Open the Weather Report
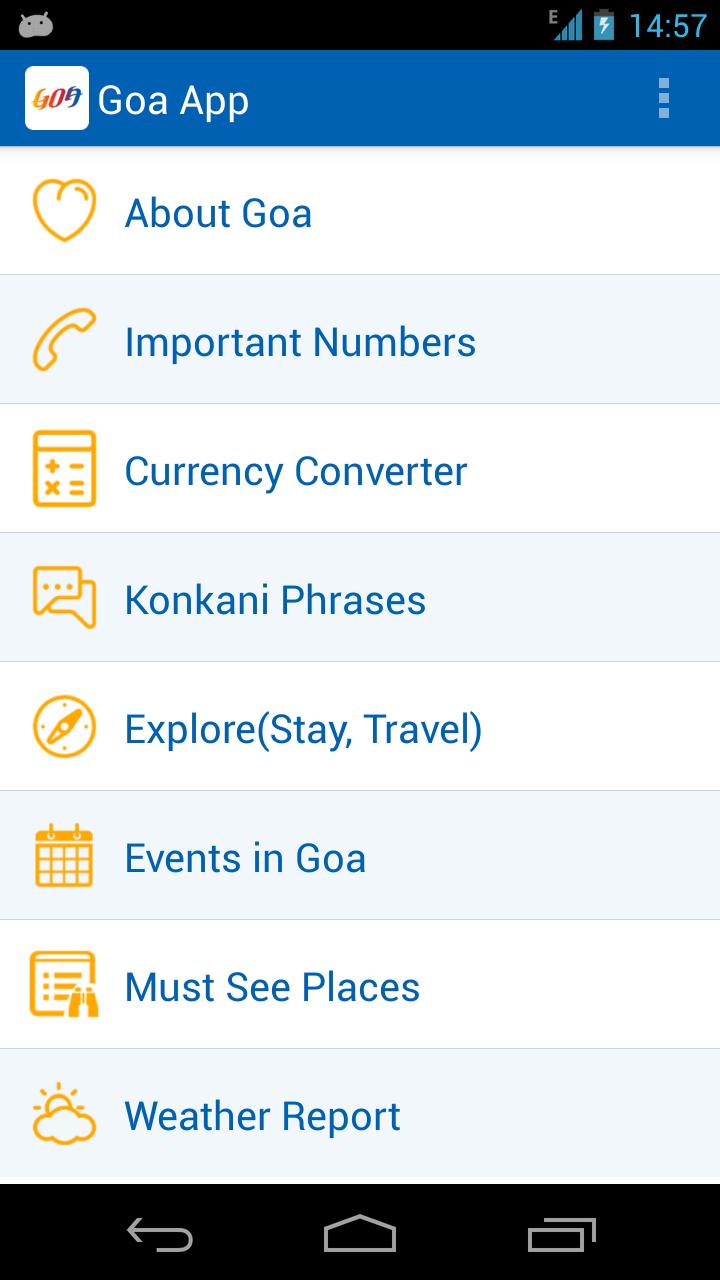 pyautogui.click(x=360, y=1113)
